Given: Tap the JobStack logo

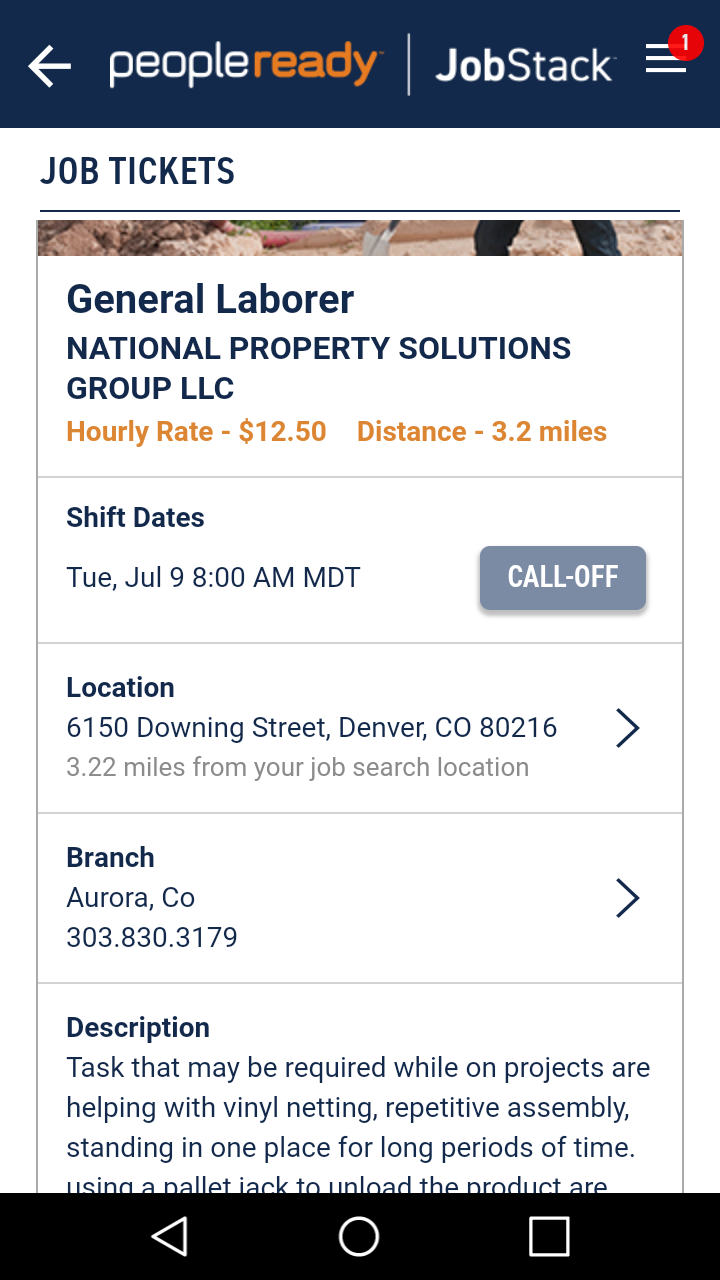Looking at the screenshot, I should tap(526, 63).
